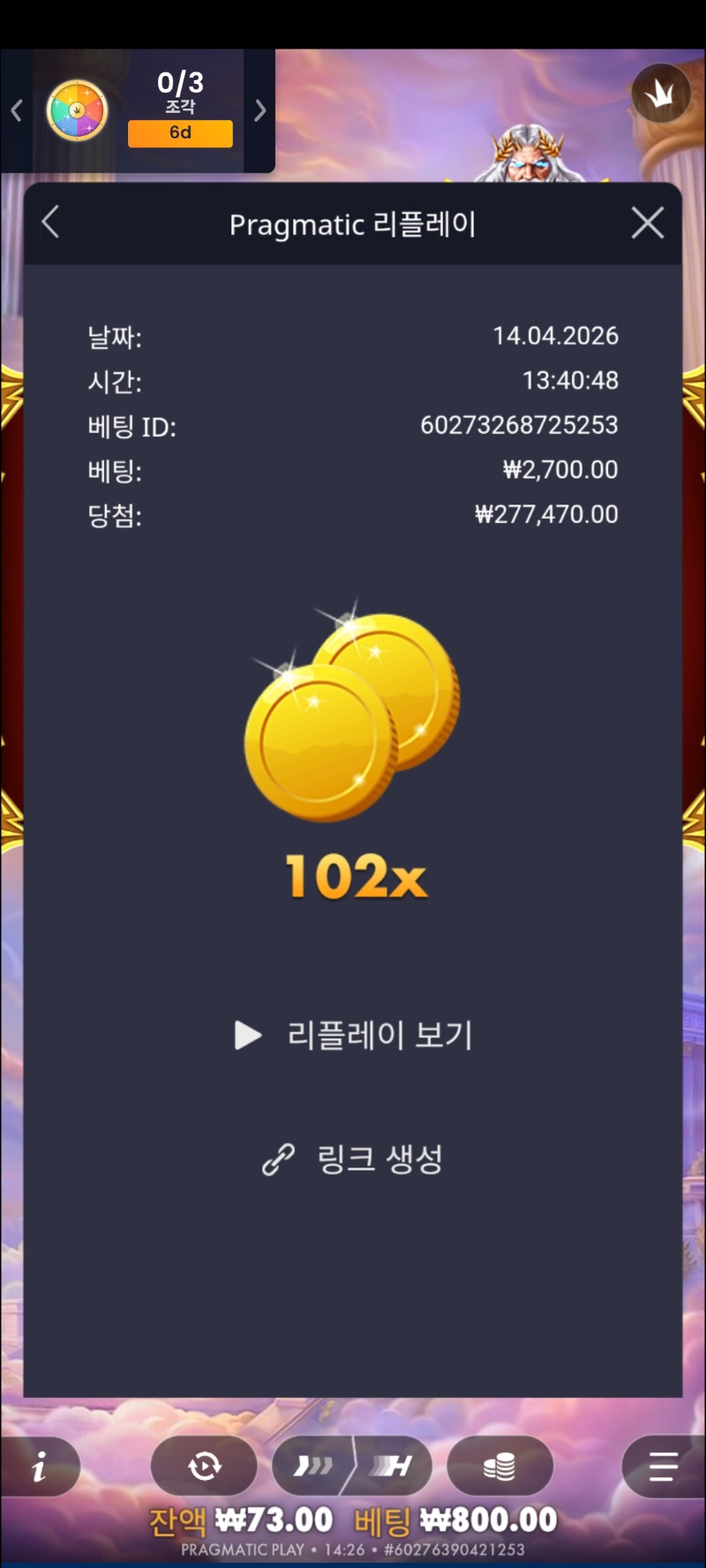Image resolution: width=706 pixels, height=1568 pixels.
Task: Generate a share link with 링크 생성
Action: [353, 1159]
